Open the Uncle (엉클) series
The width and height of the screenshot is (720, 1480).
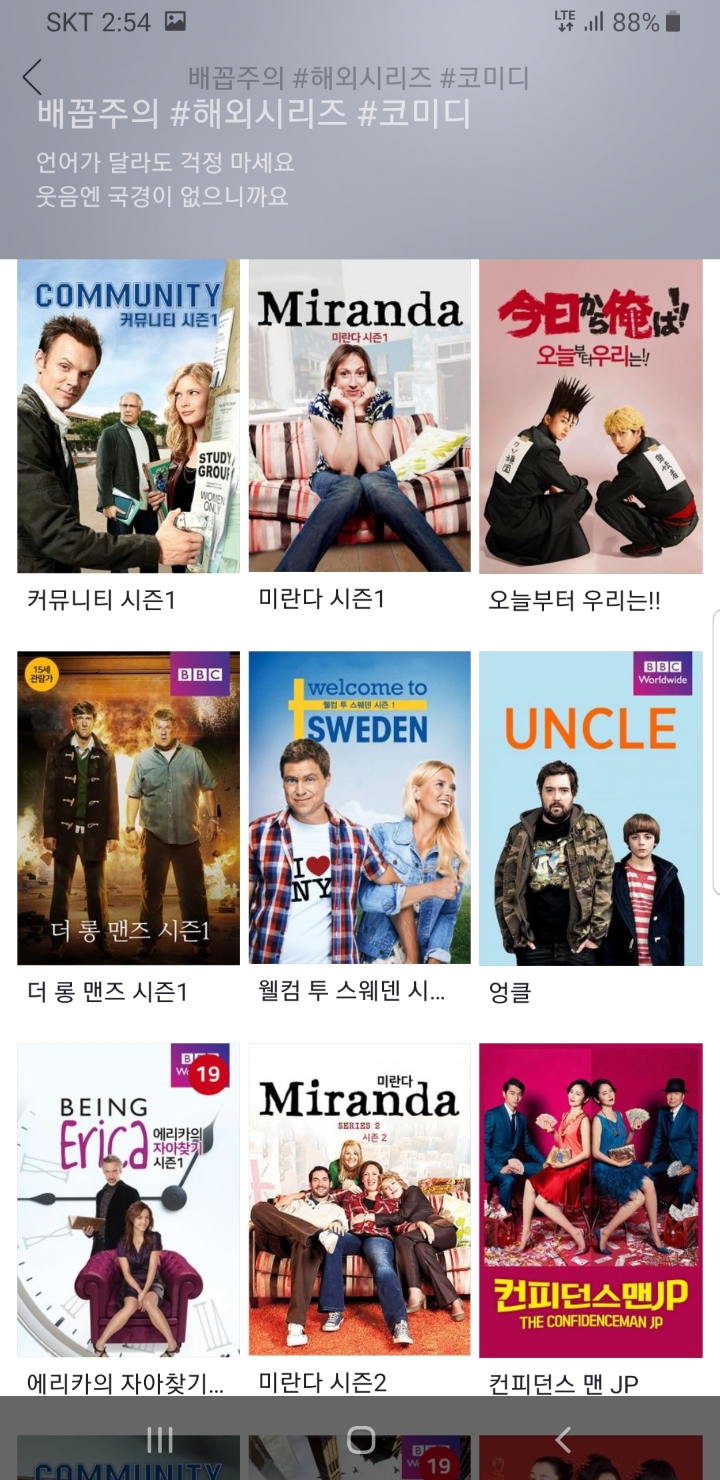coord(590,808)
